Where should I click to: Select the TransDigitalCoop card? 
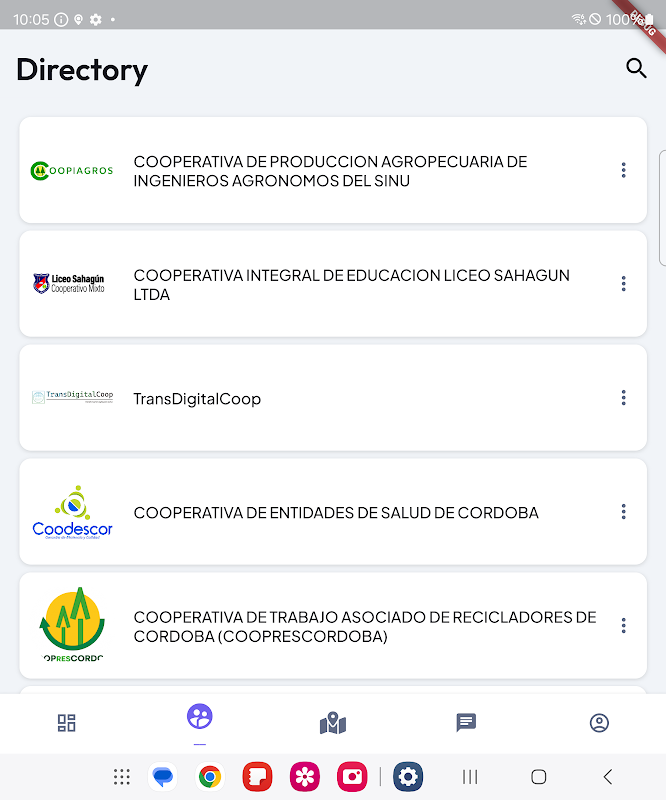(330, 398)
